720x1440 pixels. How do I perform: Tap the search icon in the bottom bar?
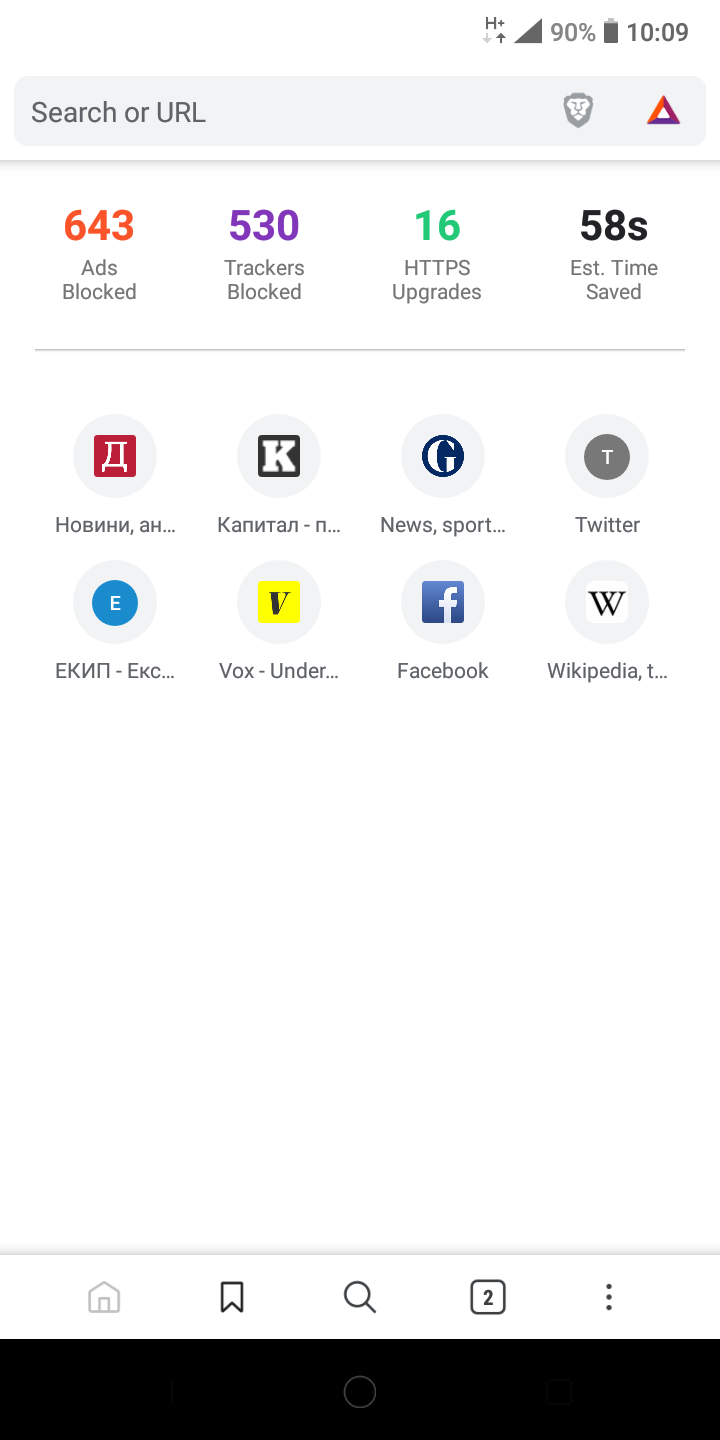tap(359, 1297)
